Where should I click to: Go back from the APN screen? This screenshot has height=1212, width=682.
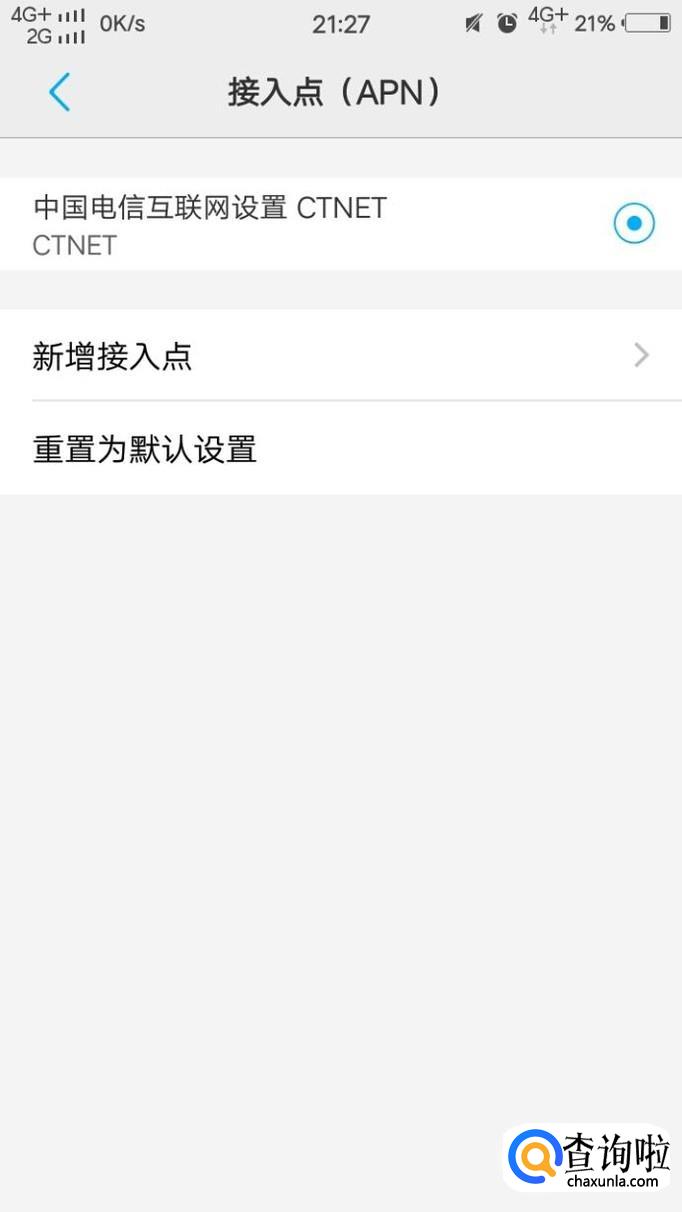pos(59,92)
